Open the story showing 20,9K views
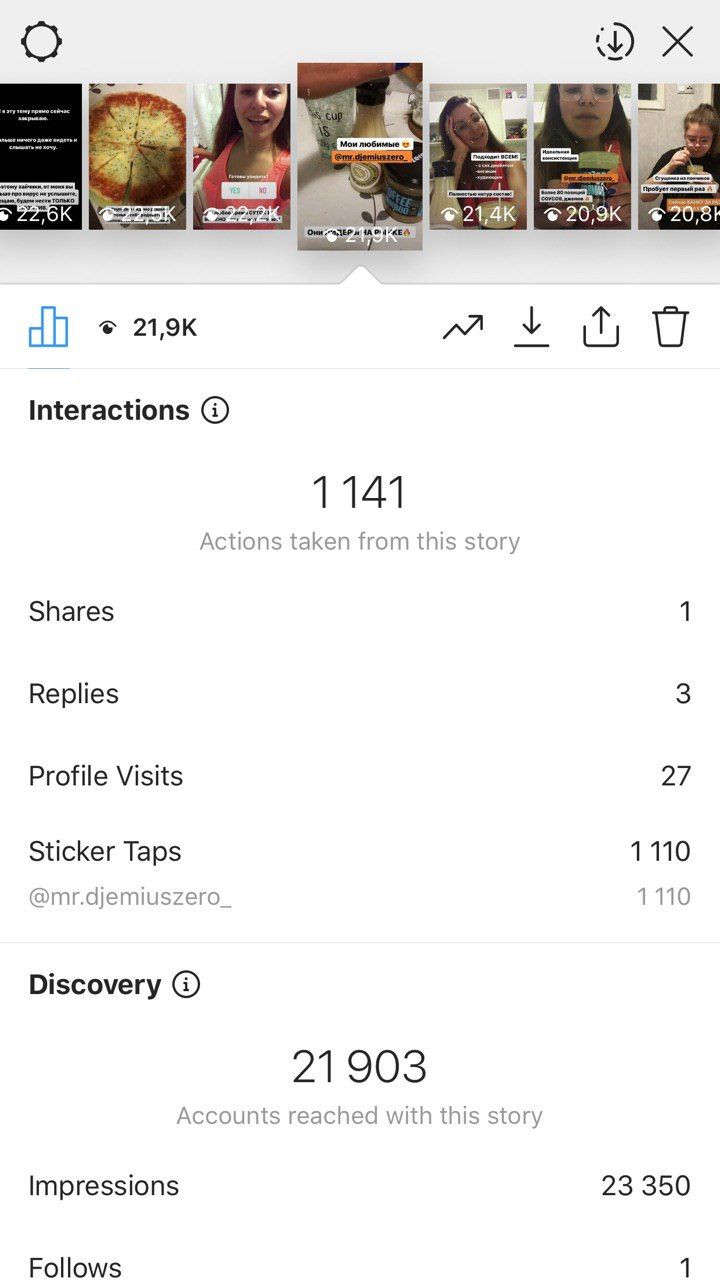 click(582, 157)
